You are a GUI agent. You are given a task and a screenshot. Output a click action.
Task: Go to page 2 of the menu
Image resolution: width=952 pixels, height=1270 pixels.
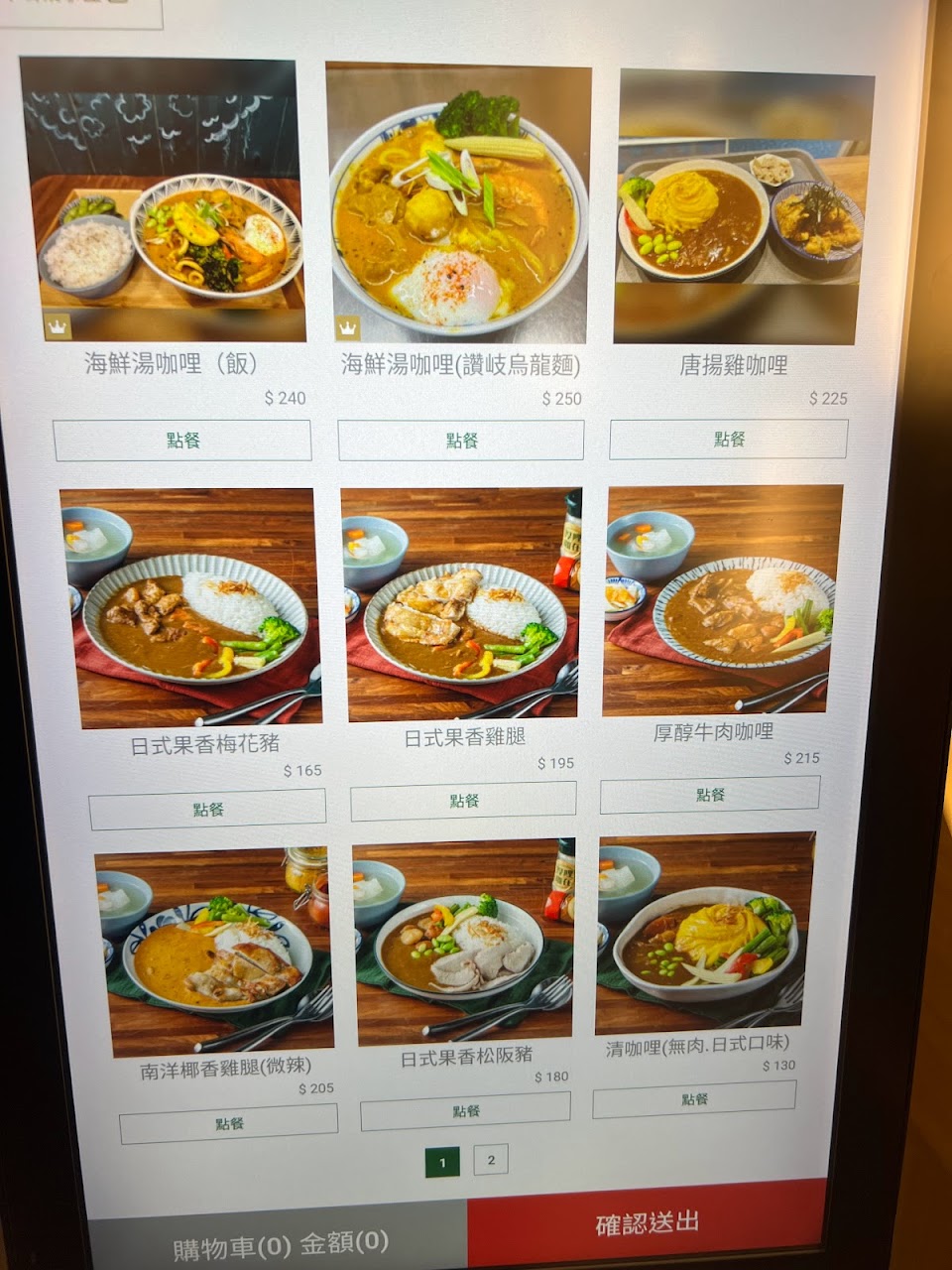491,1159
